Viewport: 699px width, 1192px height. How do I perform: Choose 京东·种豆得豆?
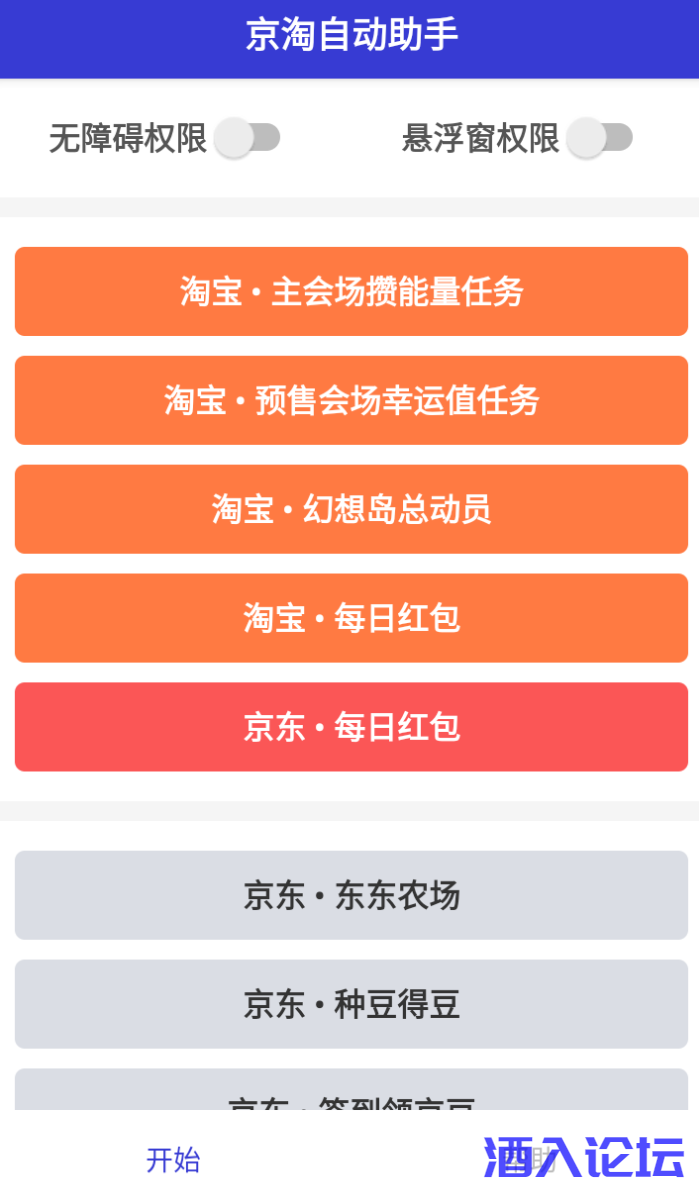(x=351, y=1004)
